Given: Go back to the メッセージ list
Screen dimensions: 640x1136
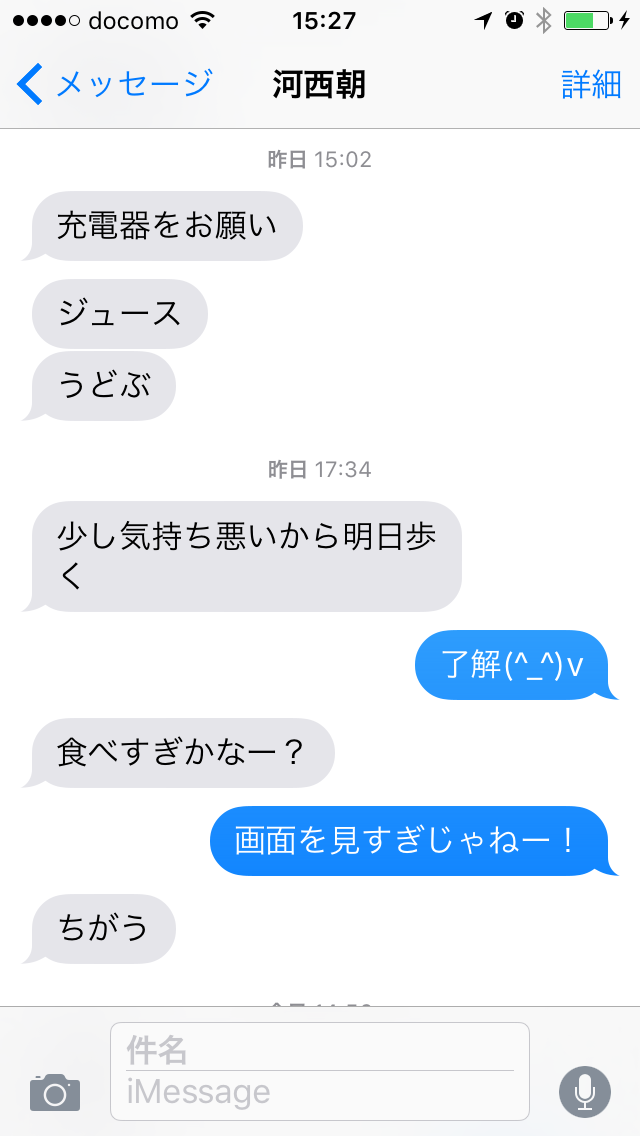Looking at the screenshot, I should [x=113, y=84].
